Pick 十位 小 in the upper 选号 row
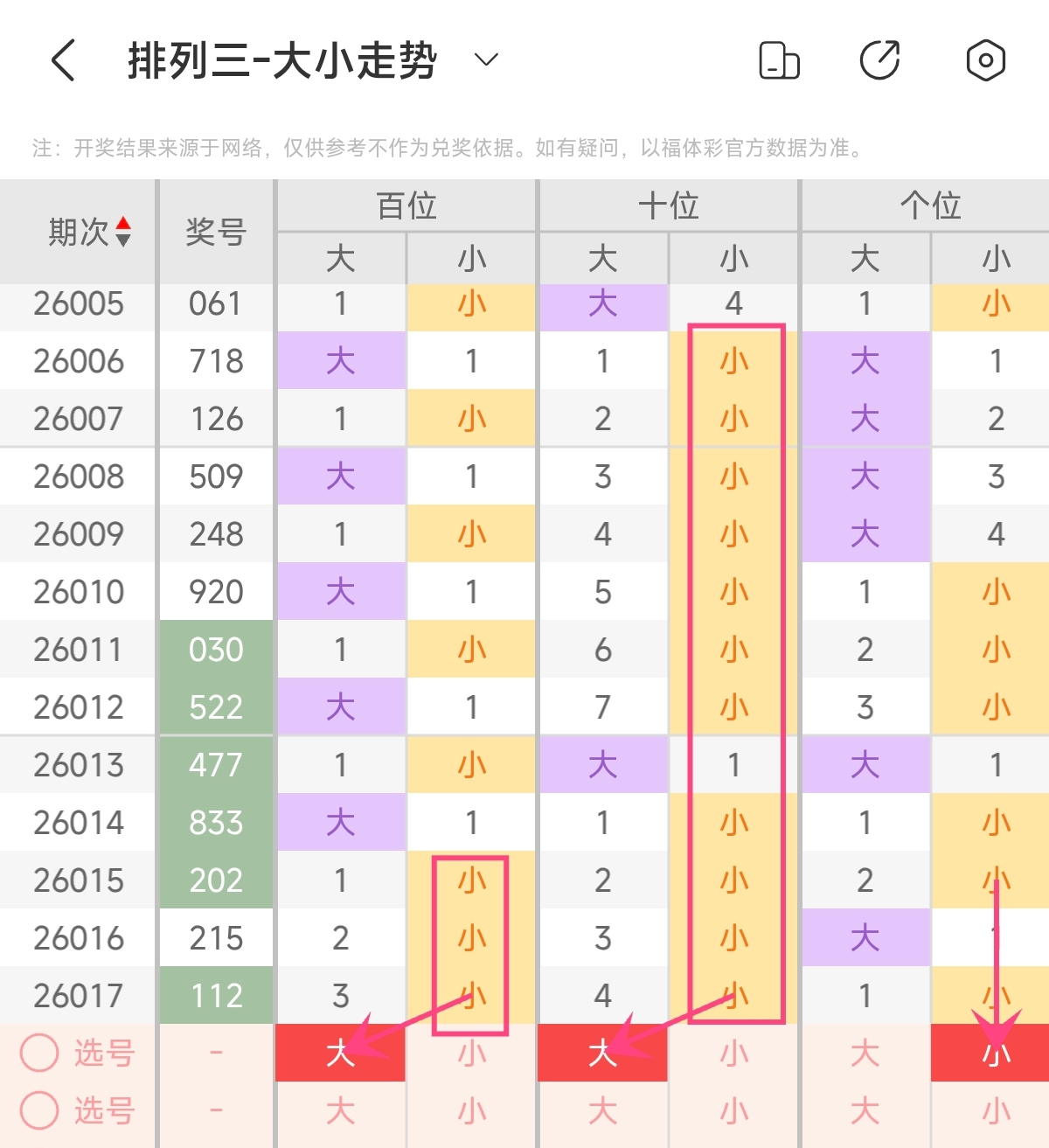 click(x=733, y=1054)
